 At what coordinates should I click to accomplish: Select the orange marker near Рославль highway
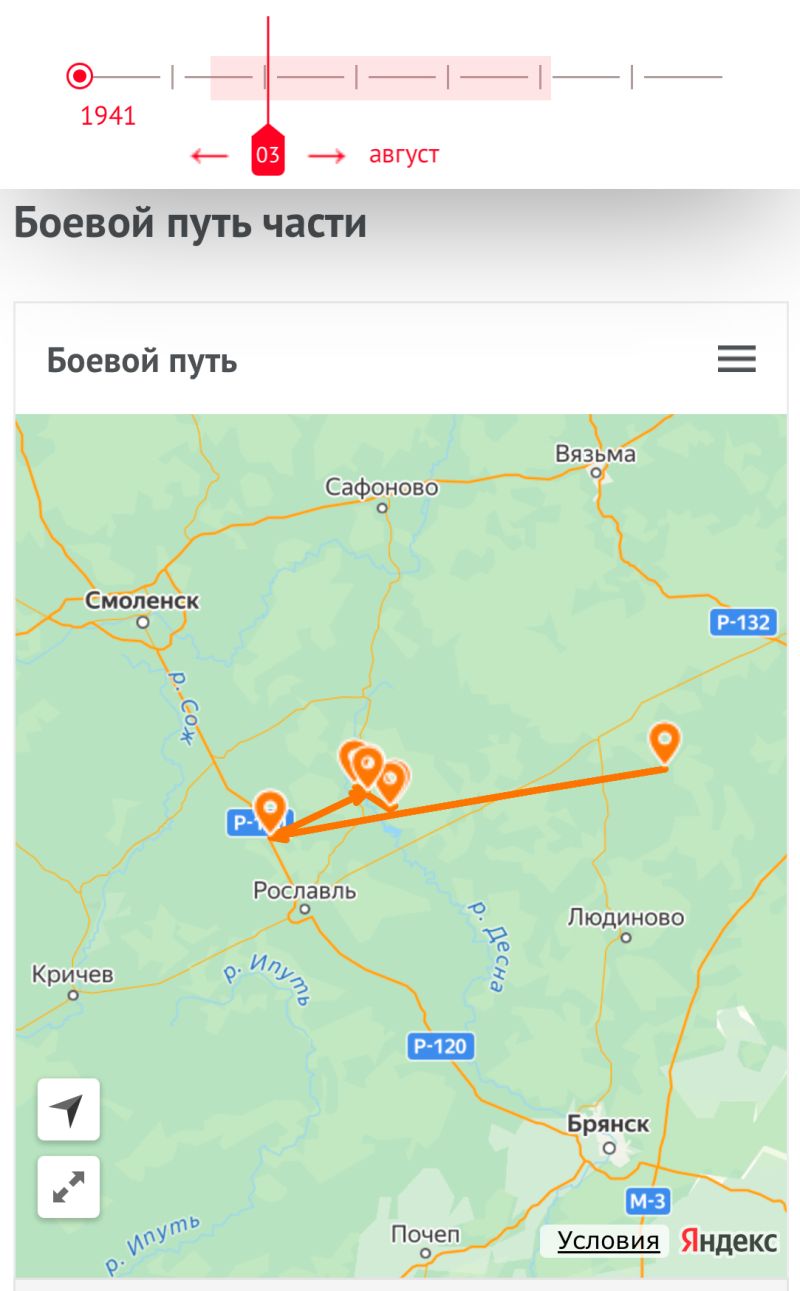click(270, 811)
